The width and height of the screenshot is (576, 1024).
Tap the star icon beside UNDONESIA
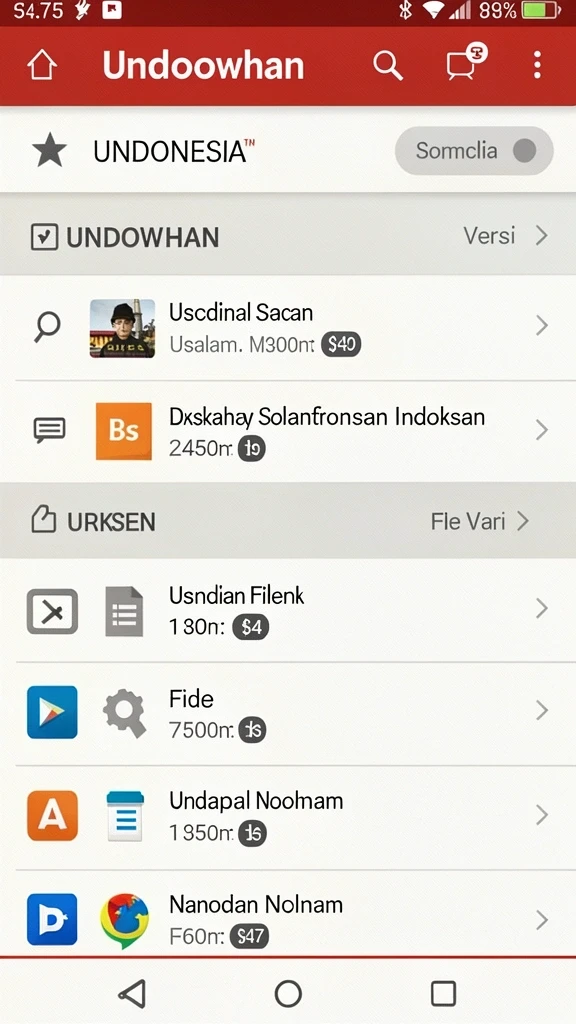point(50,150)
